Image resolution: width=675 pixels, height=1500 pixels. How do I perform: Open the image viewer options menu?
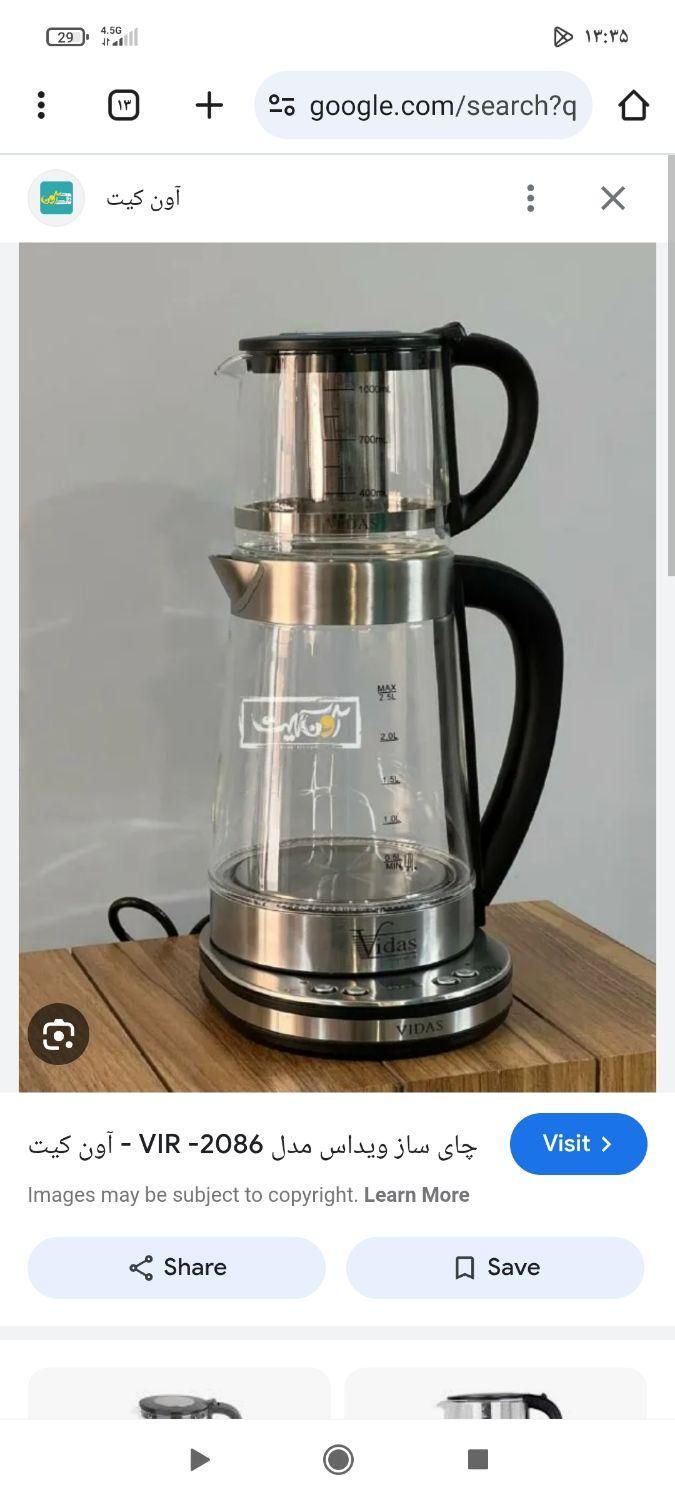[531, 198]
